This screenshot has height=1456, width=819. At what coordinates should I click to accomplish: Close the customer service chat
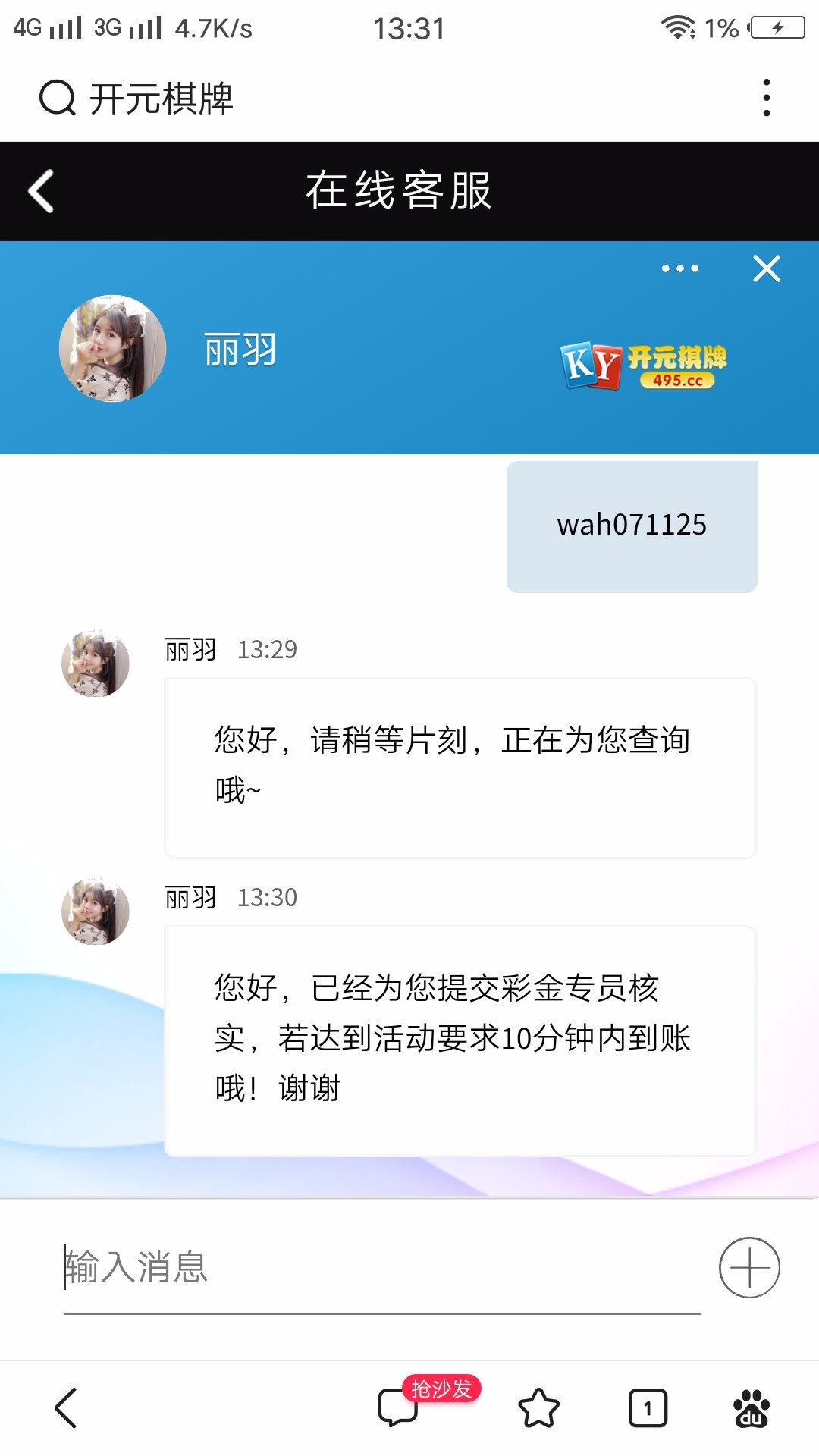click(x=767, y=268)
